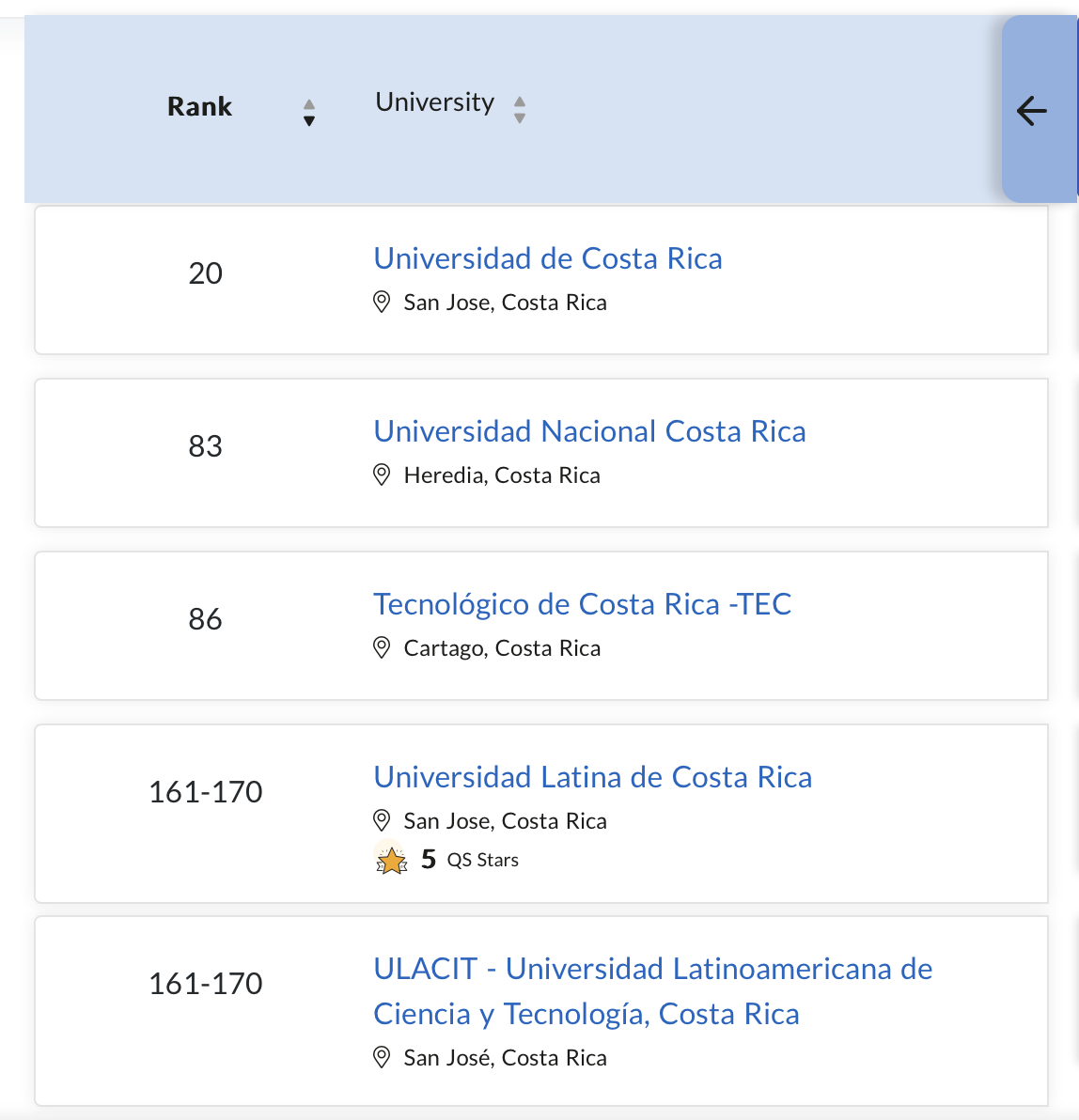Open the Universidad de Costa Rica page

pos(548,258)
